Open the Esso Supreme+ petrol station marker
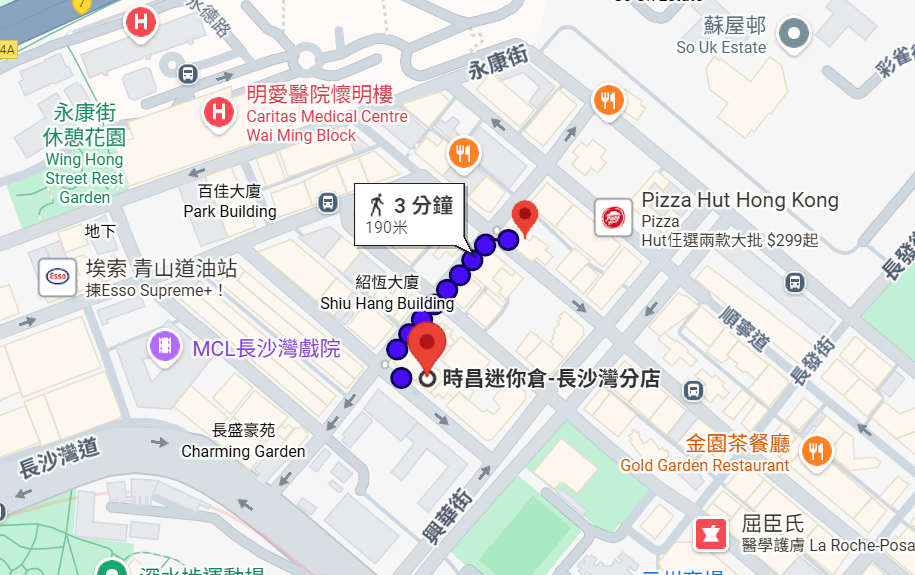Image resolution: width=915 pixels, height=575 pixels. pos(57,277)
